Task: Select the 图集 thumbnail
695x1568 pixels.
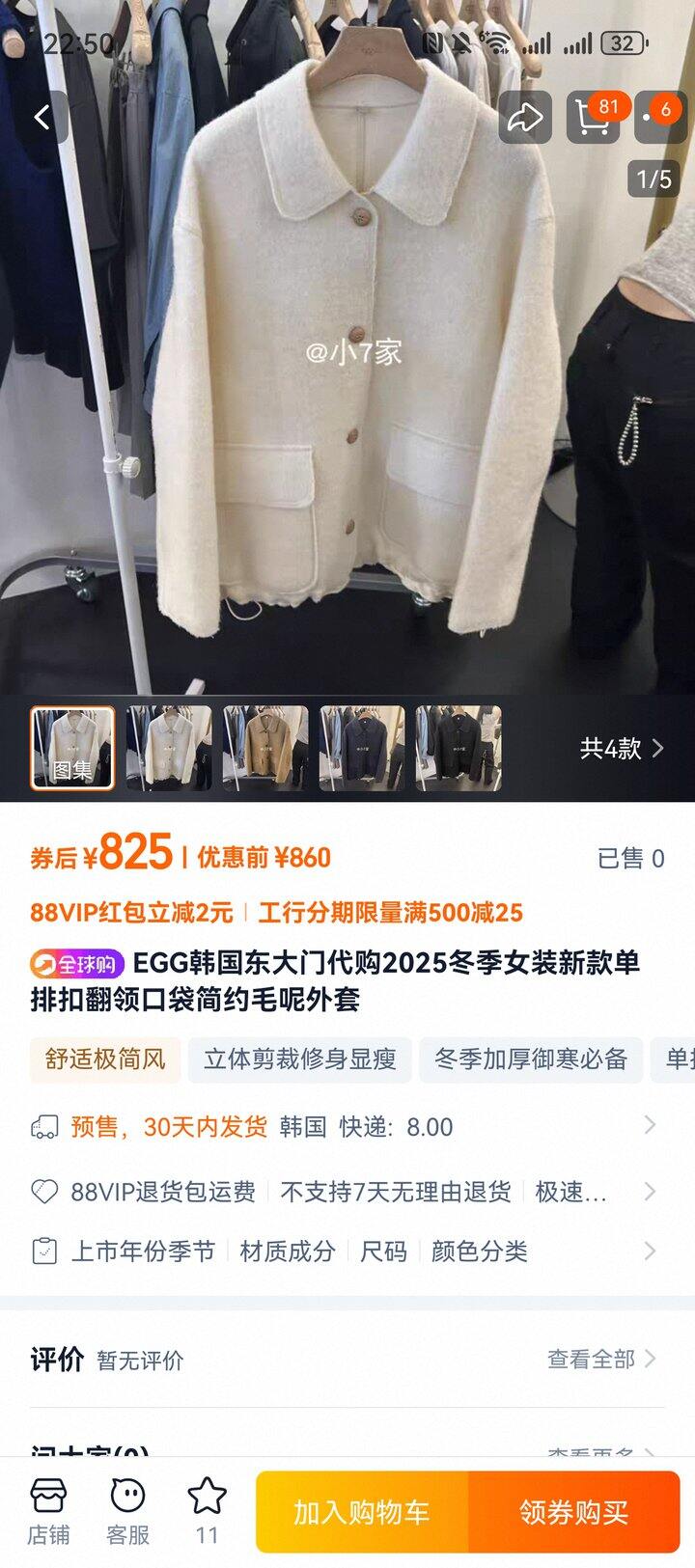Action: (72, 748)
